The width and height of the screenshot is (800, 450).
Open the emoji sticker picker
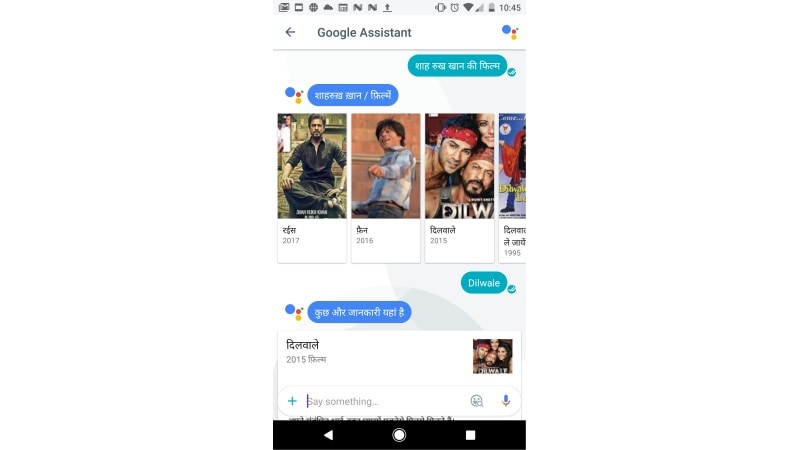(x=477, y=401)
